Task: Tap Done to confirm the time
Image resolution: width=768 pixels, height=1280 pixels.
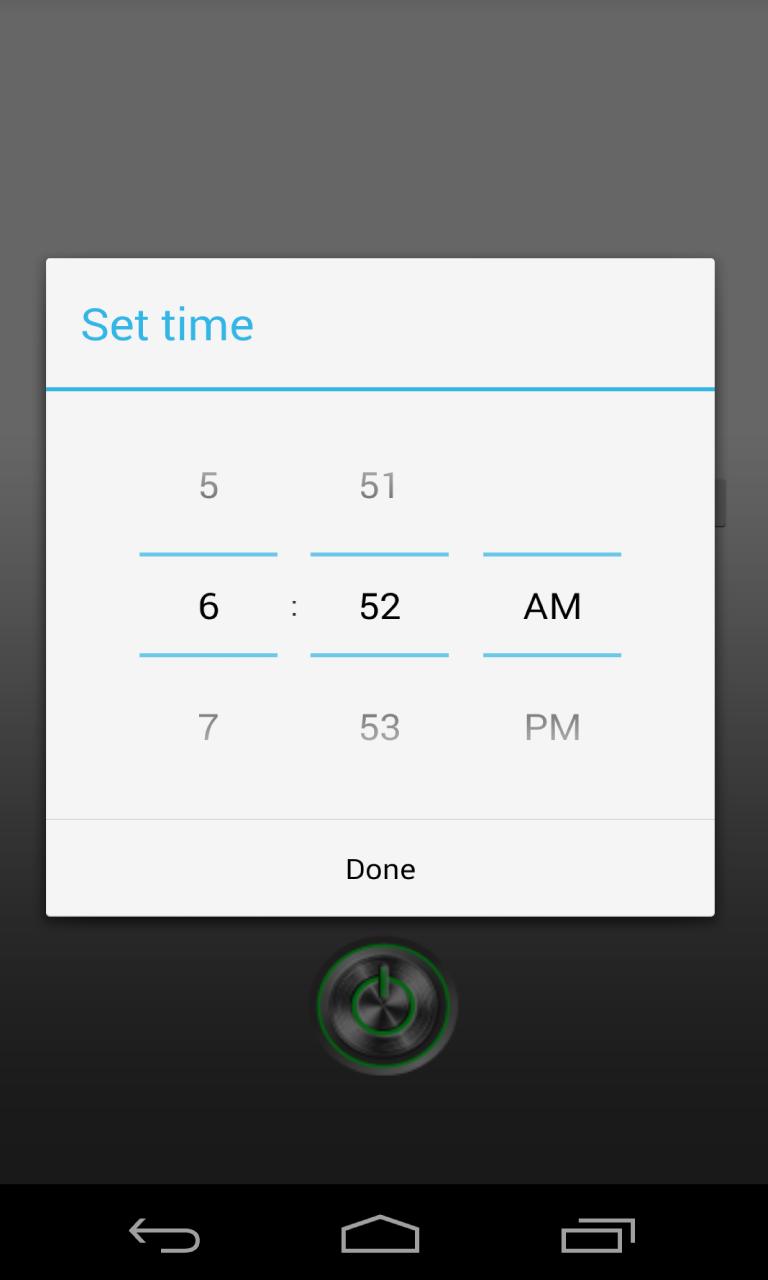Action: pyautogui.click(x=380, y=868)
